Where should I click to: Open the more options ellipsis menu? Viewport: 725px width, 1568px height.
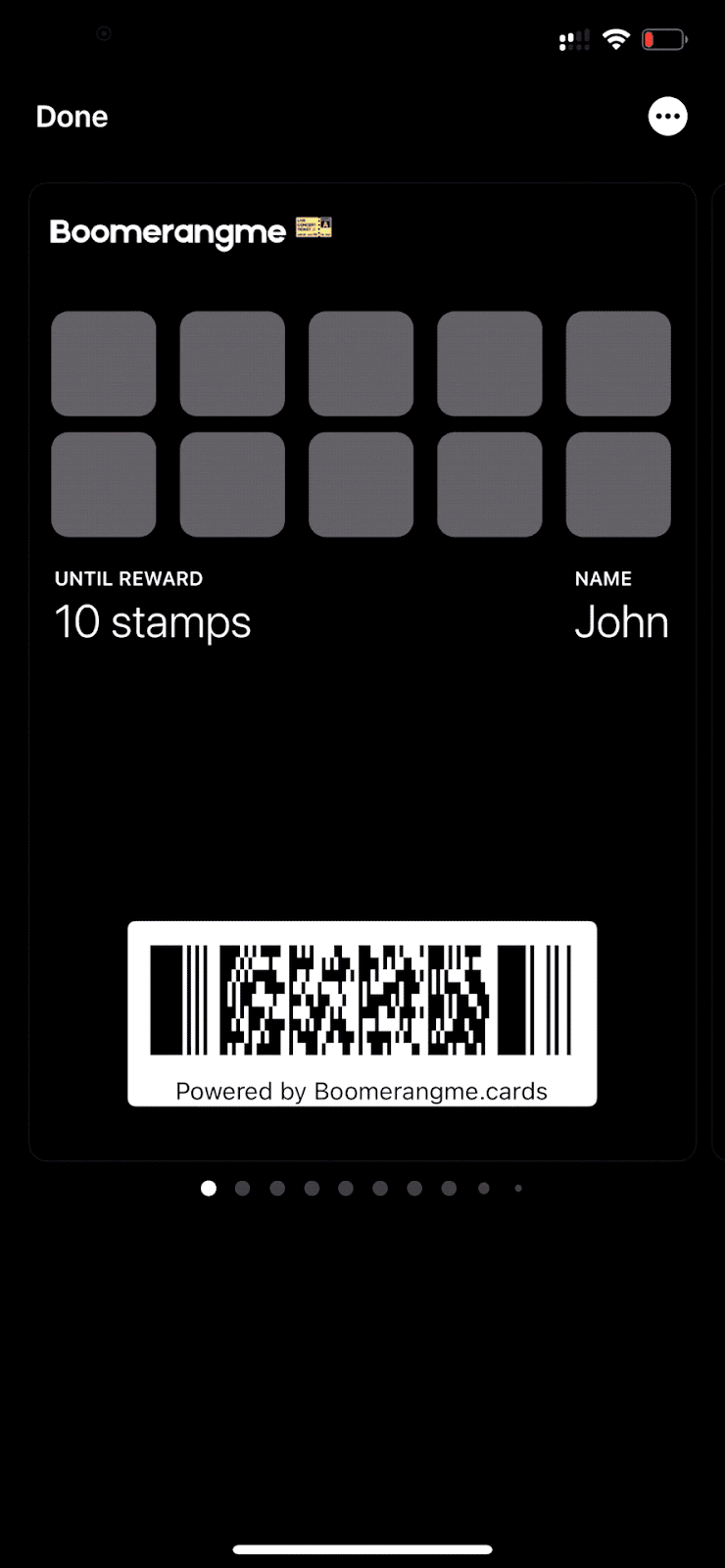668,117
